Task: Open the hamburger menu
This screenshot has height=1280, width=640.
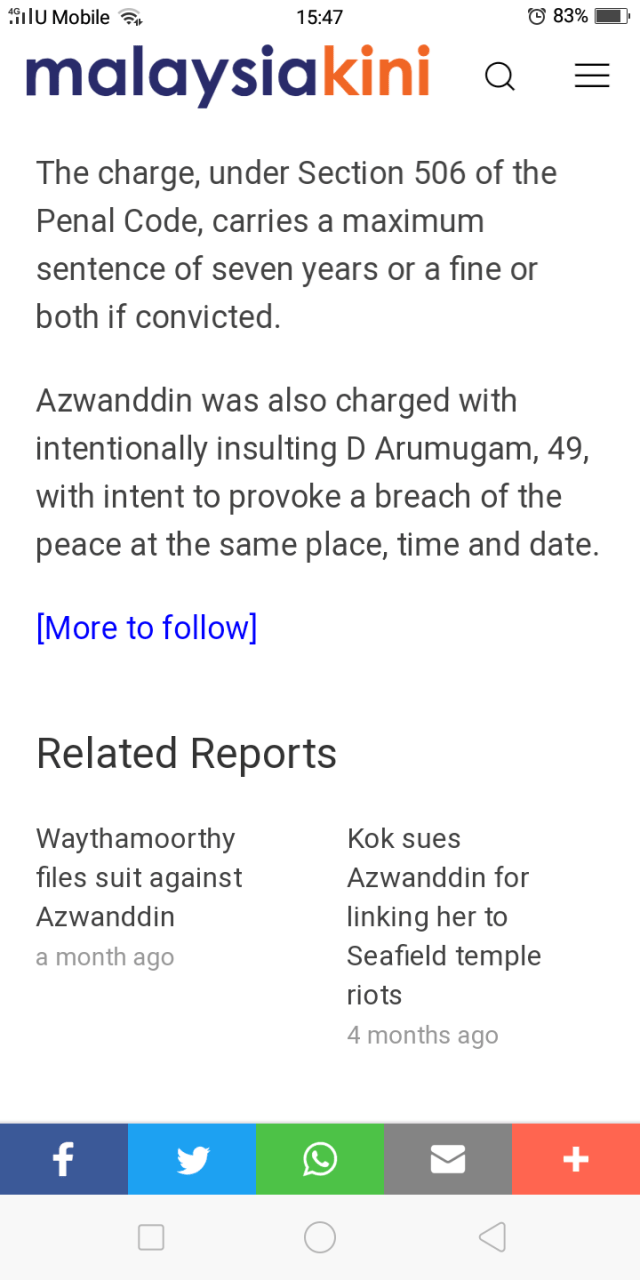Action: tap(592, 76)
